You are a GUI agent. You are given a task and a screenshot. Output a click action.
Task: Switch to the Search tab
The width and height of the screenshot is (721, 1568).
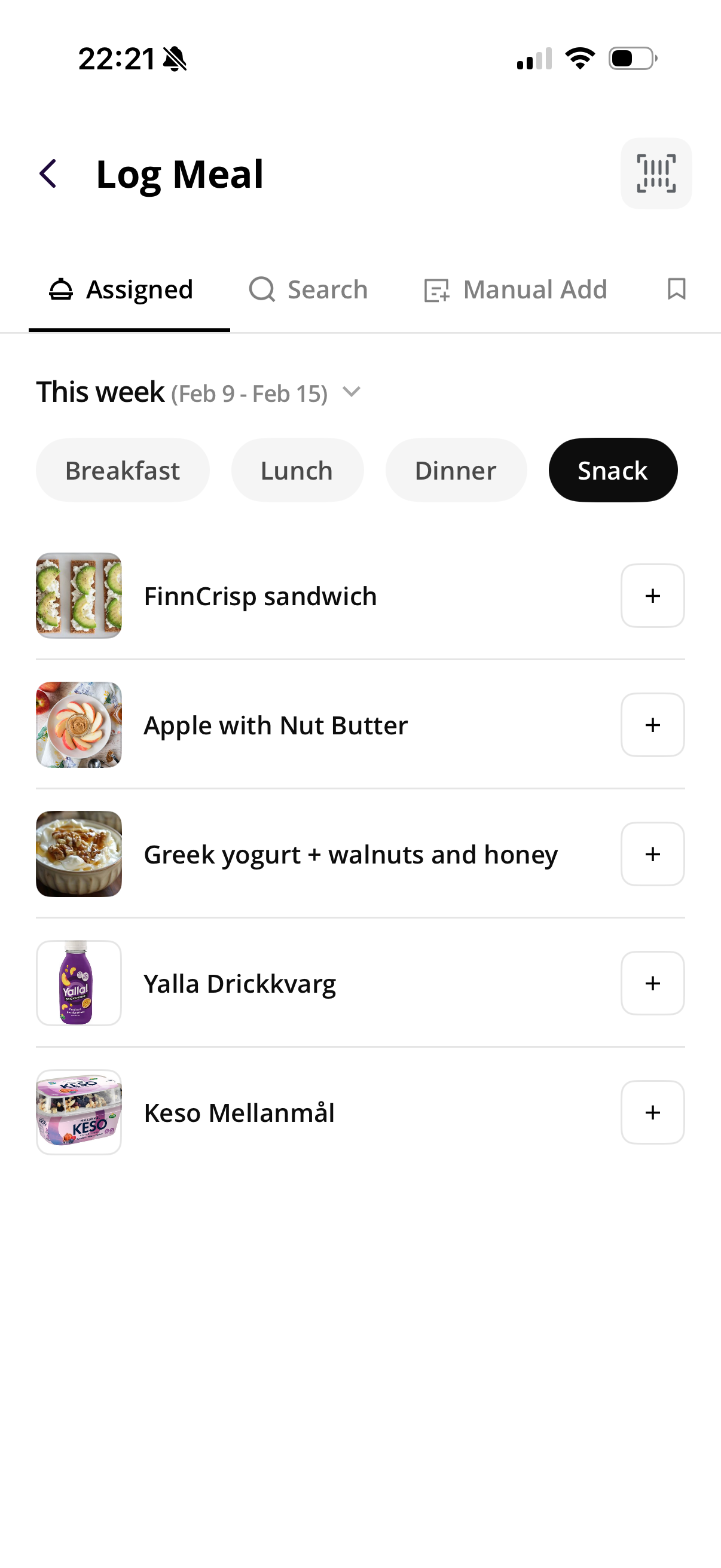(x=308, y=289)
